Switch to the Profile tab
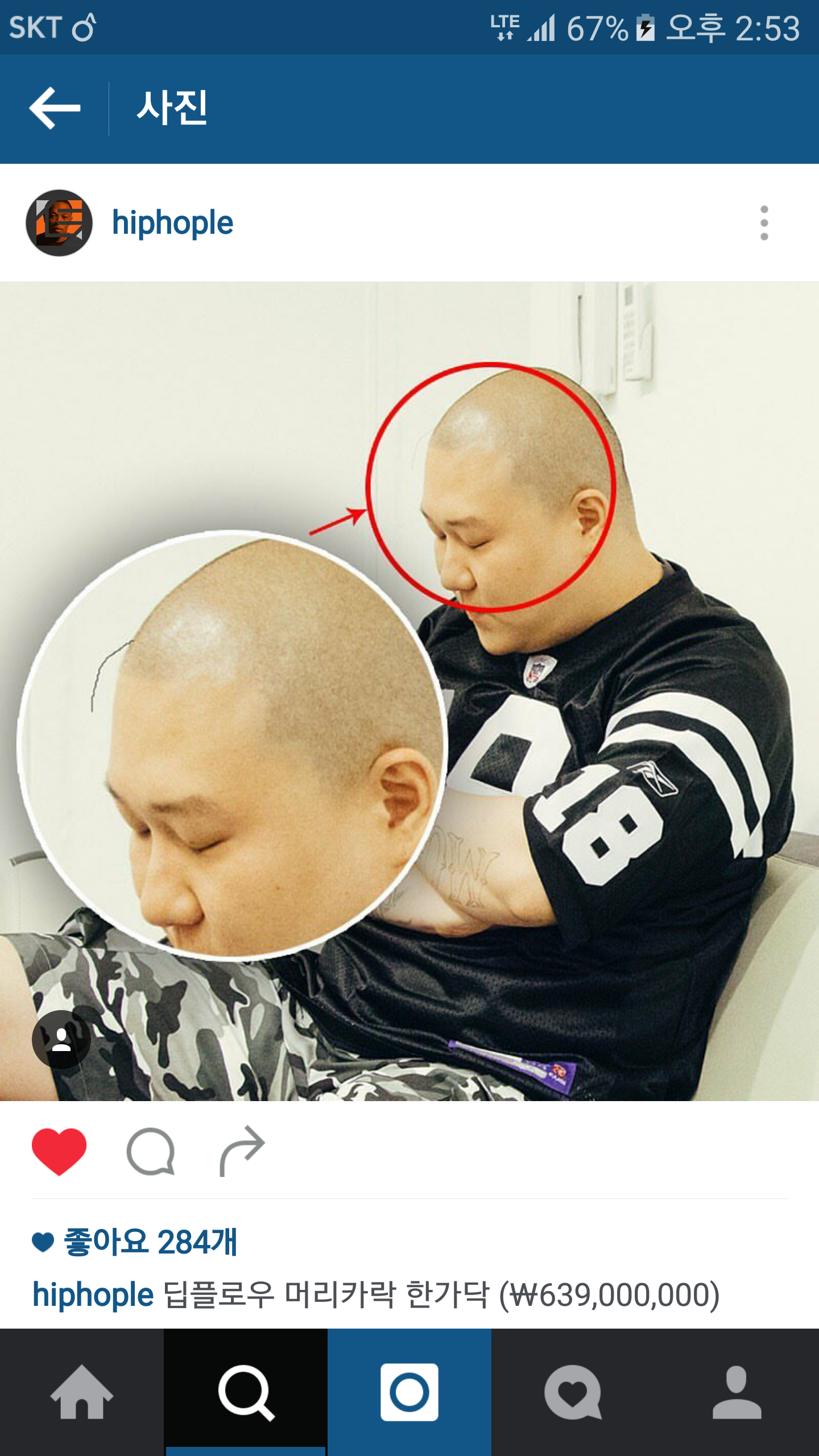 737,1392
